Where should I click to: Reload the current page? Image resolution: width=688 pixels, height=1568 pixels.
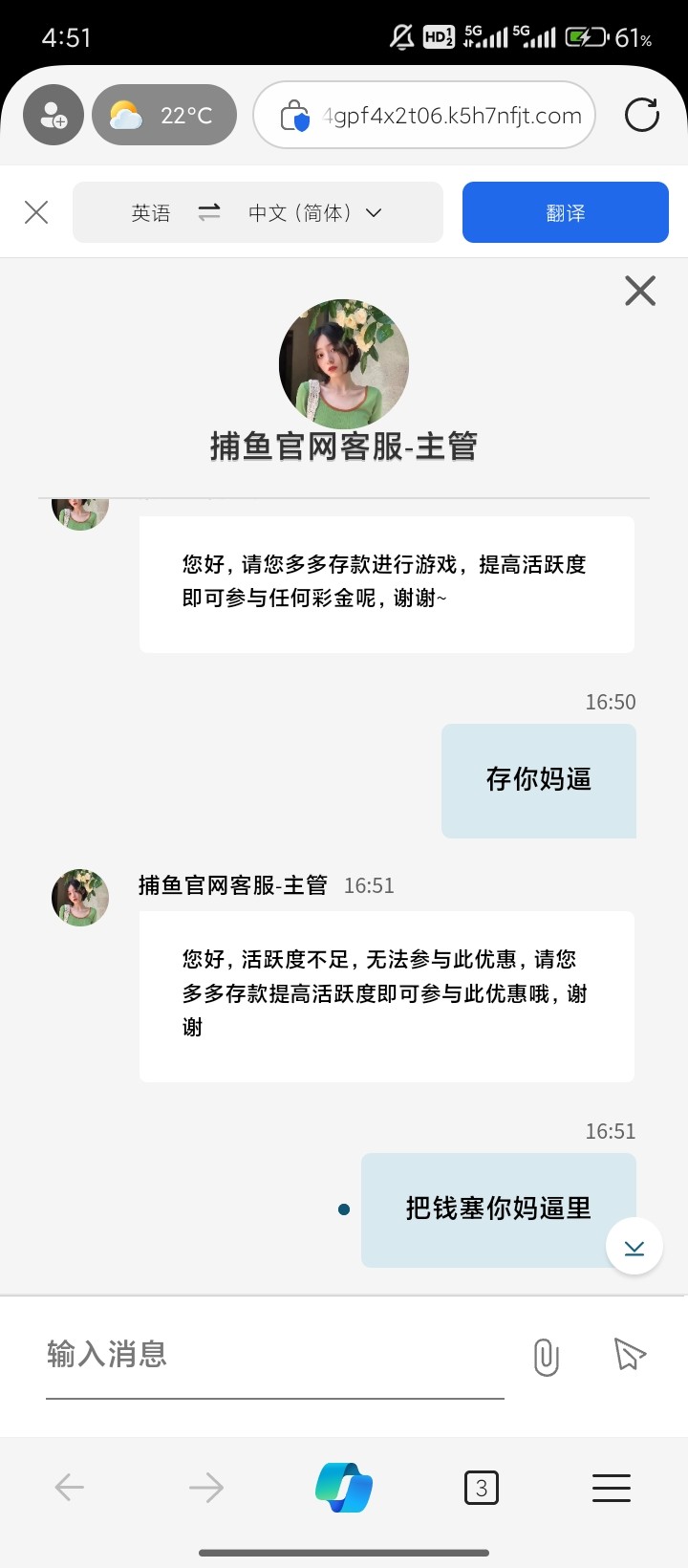click(x=641, y=116)
